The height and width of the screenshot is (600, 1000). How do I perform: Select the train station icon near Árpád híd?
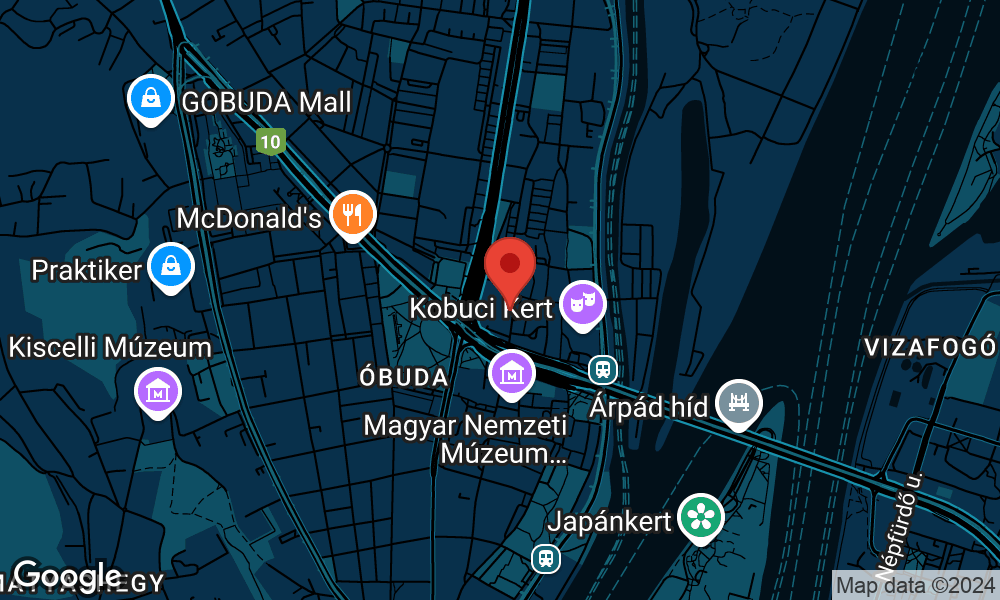point(602,368)
